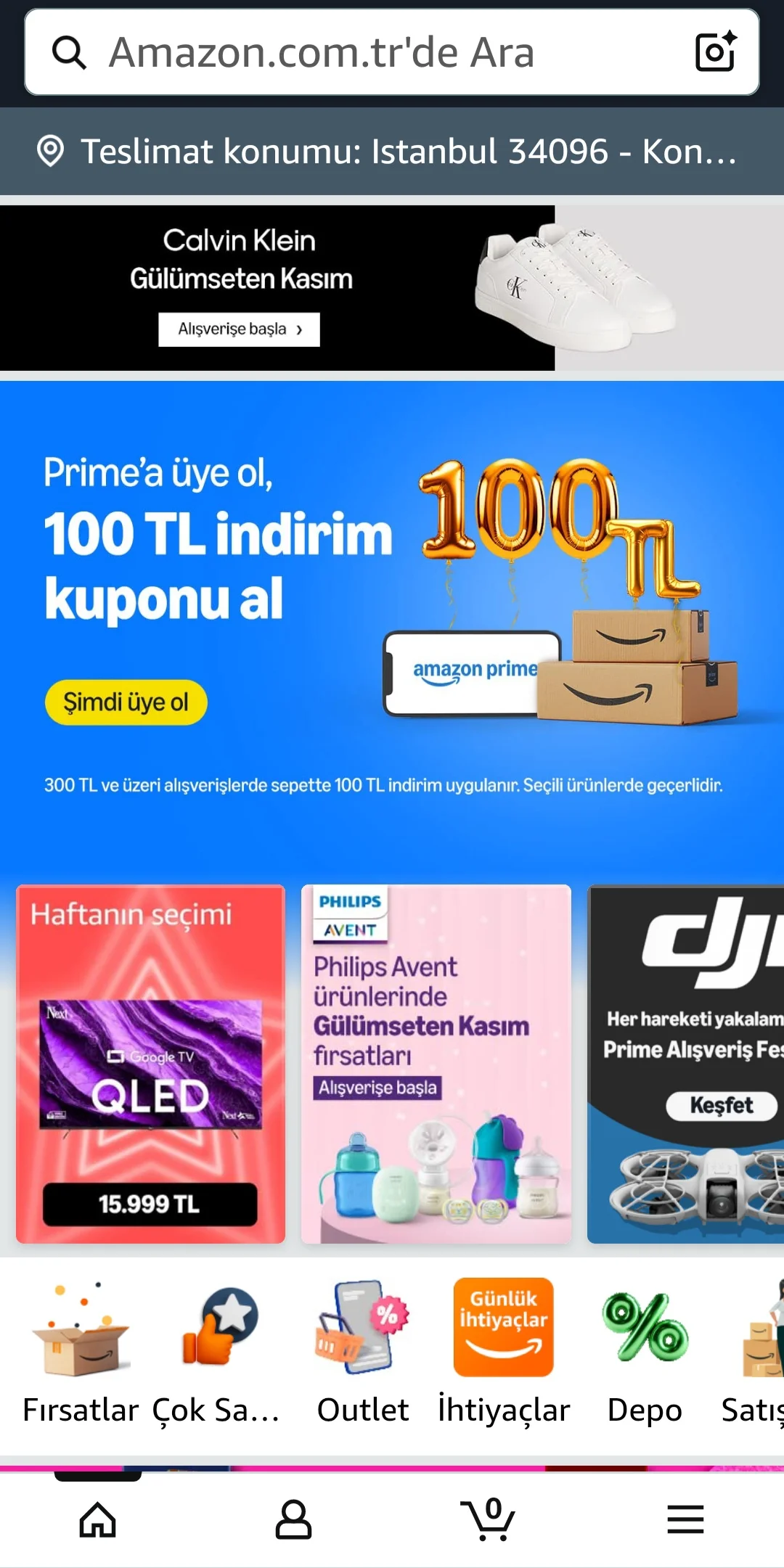
Task: Switch to the account profile tab
Action: 293,1519
